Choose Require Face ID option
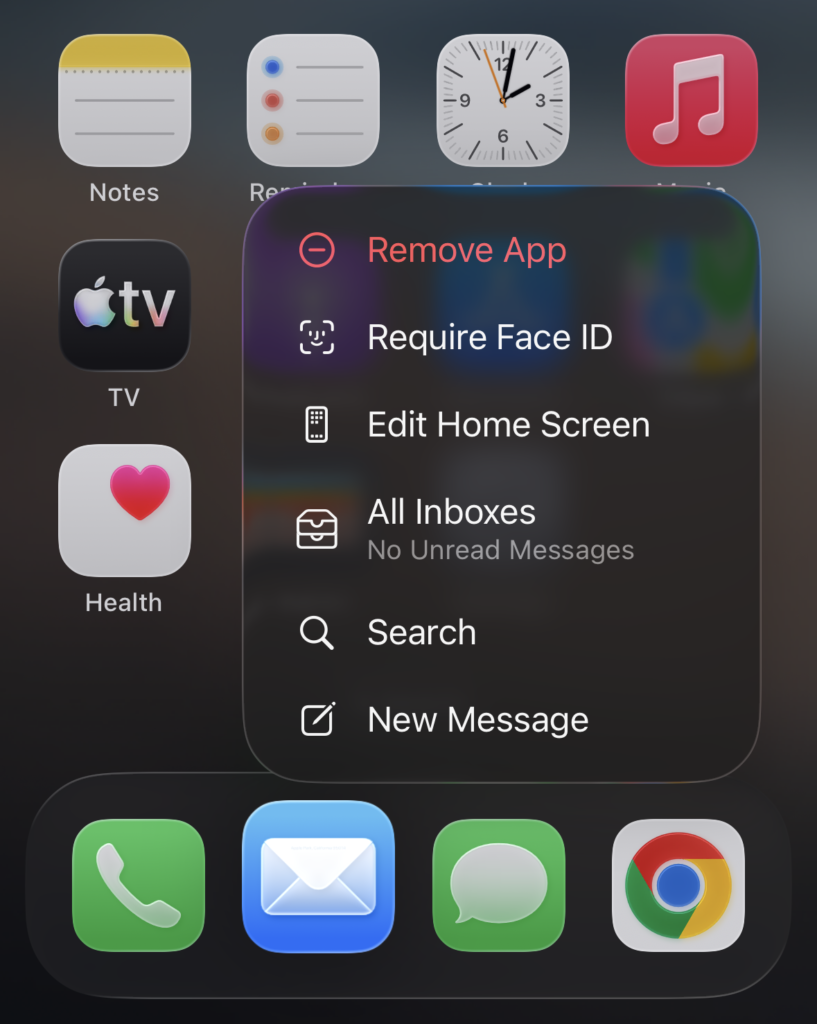 pyautogui.click(x=489, y=338)
